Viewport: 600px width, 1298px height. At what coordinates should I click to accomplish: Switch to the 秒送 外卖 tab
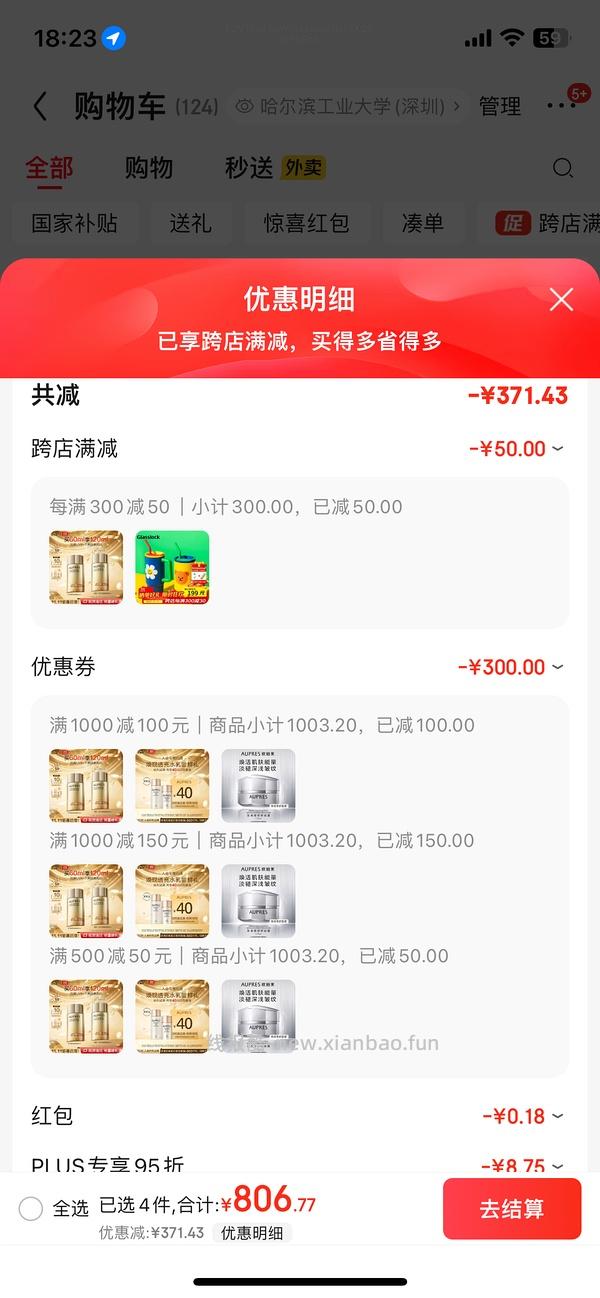274,168
